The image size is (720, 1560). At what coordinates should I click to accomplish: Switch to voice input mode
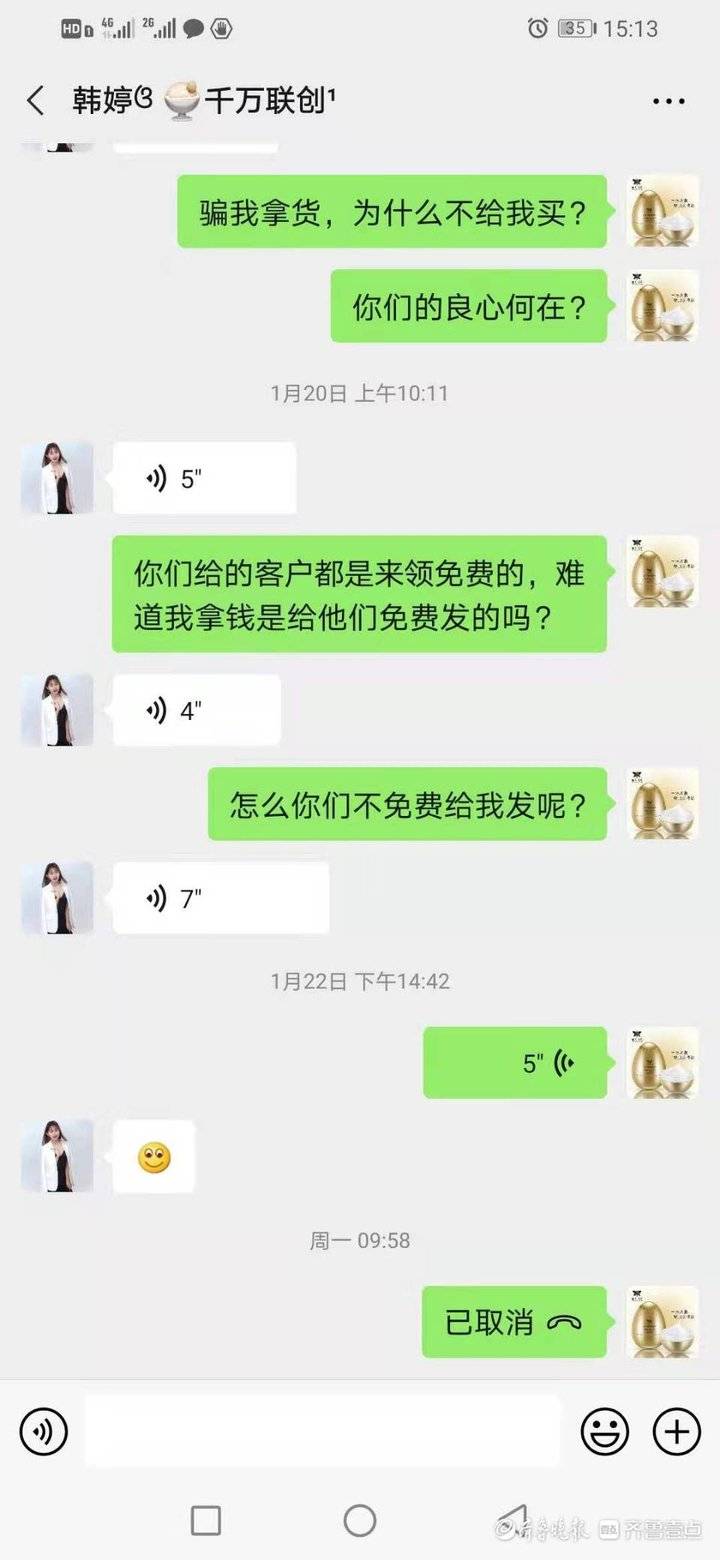click(44, 1431)
